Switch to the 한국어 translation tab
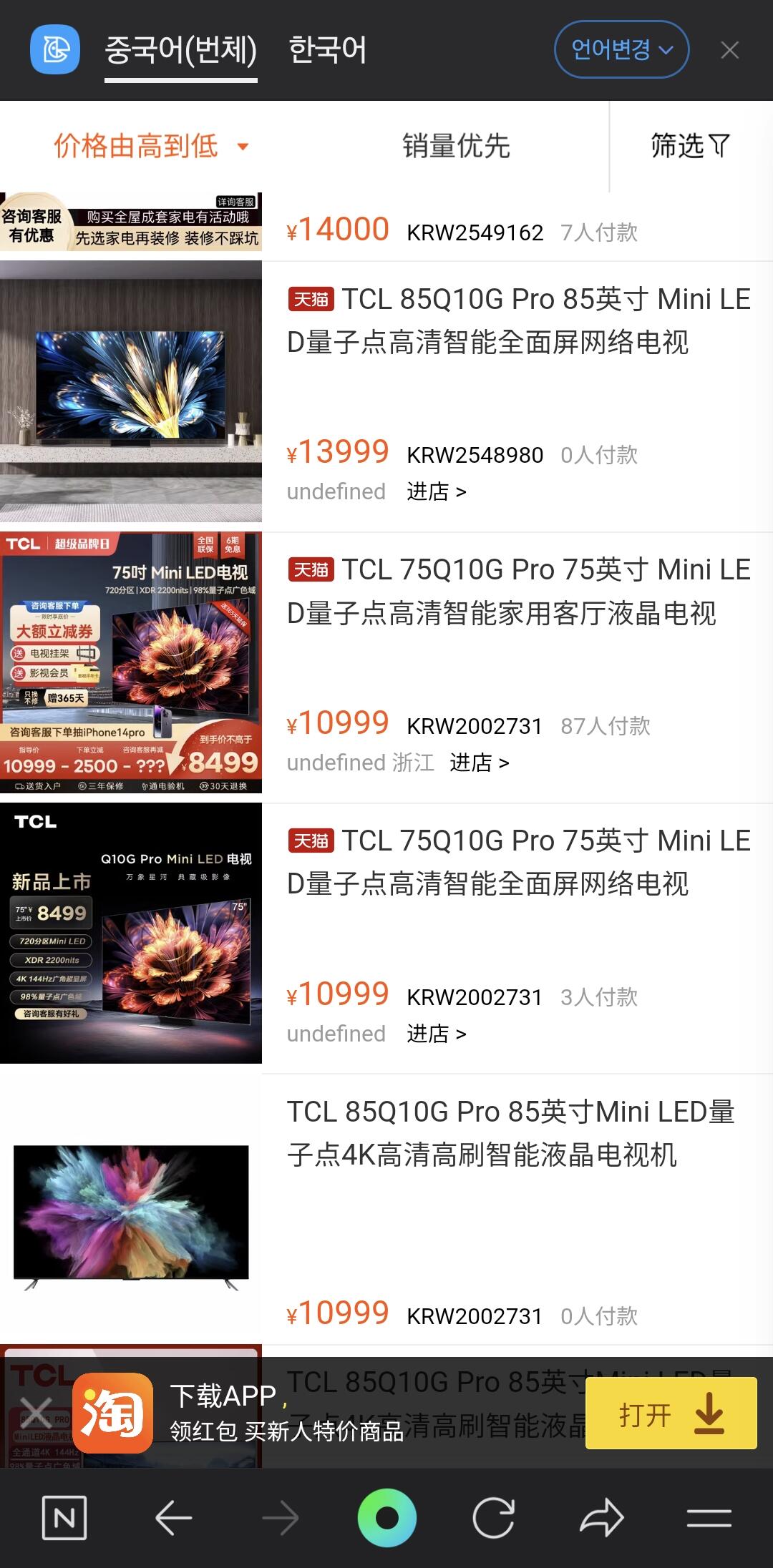The width and height of the screenshot is (773, 1568). tap(327, 50)
